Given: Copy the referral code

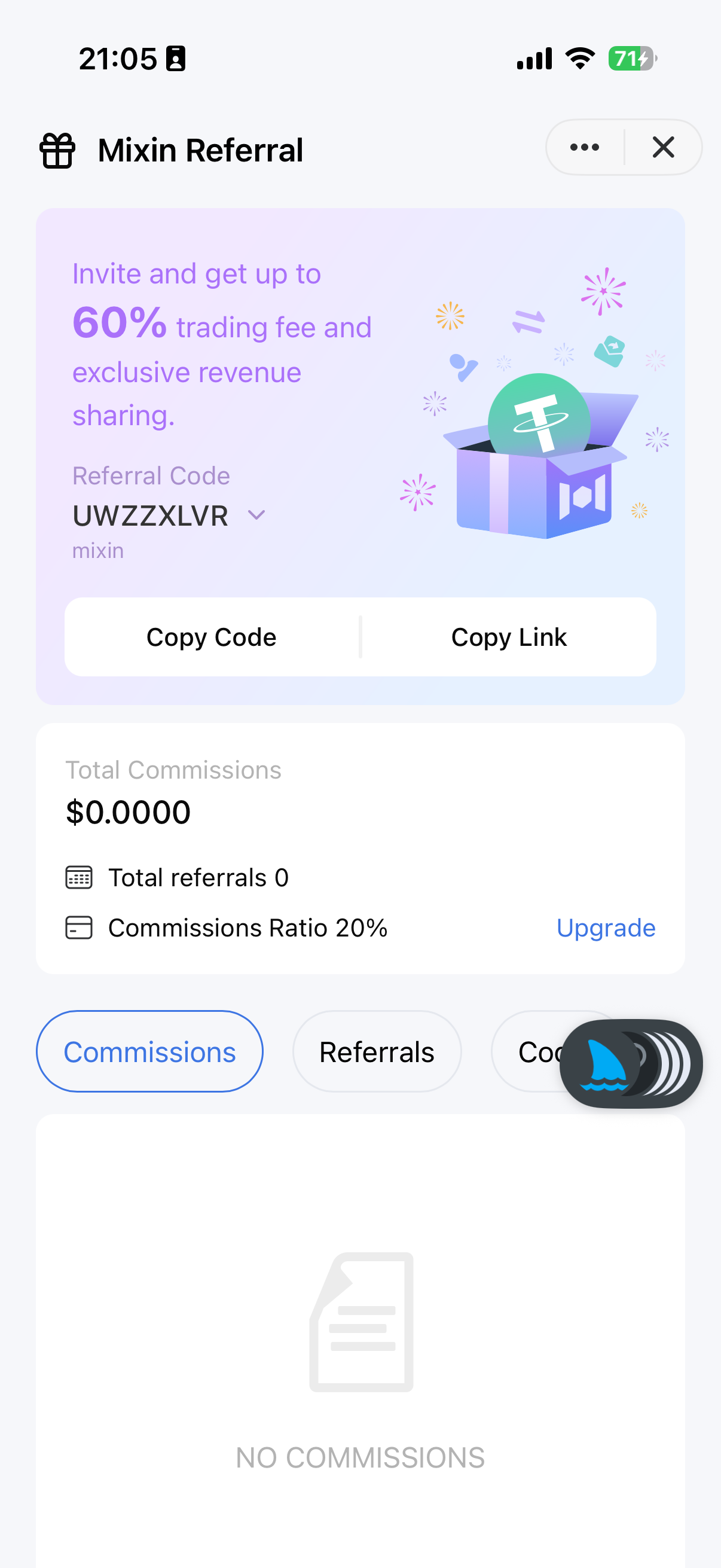Looking at the screenshot, I should [x=212, y=637].
